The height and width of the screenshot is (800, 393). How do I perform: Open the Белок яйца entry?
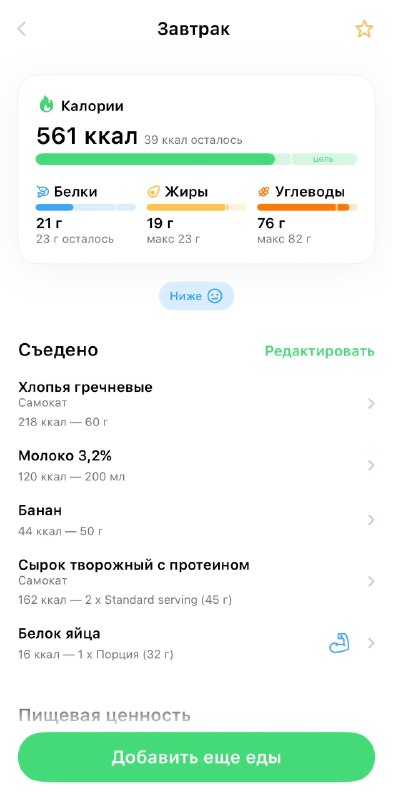pos(196,643)
